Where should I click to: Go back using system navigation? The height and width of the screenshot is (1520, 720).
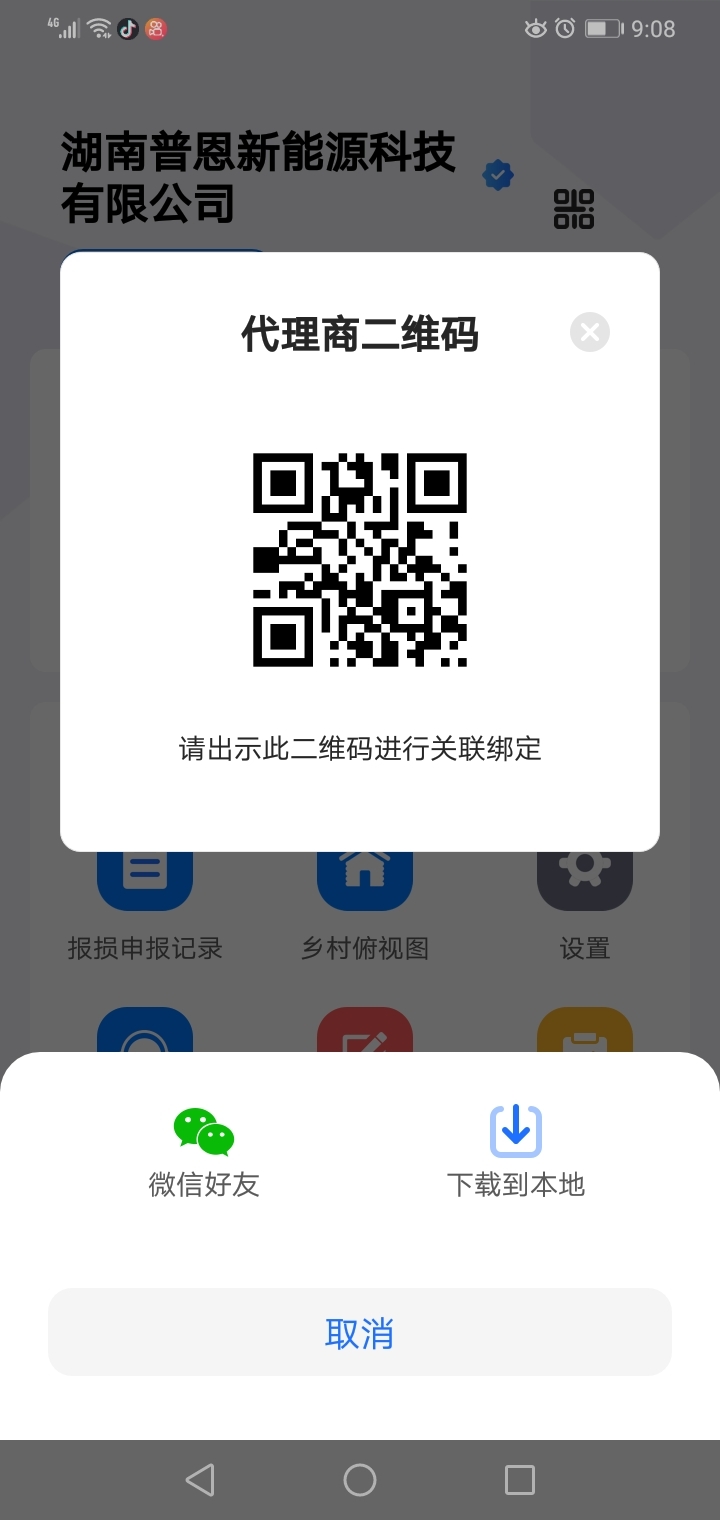200,1480
